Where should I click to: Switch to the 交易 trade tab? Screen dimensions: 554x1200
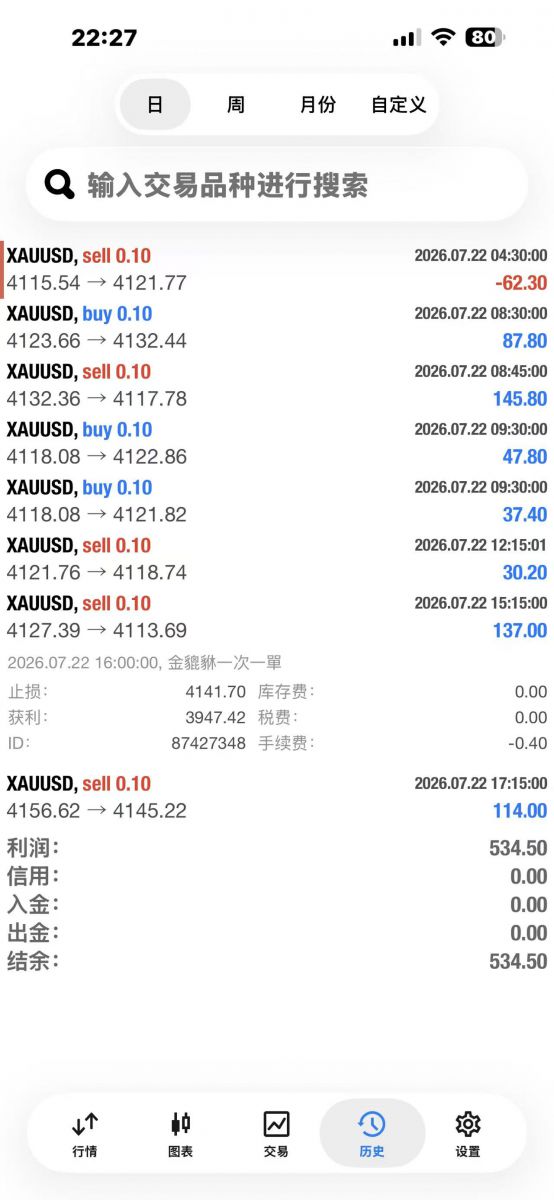(276, 1134)
